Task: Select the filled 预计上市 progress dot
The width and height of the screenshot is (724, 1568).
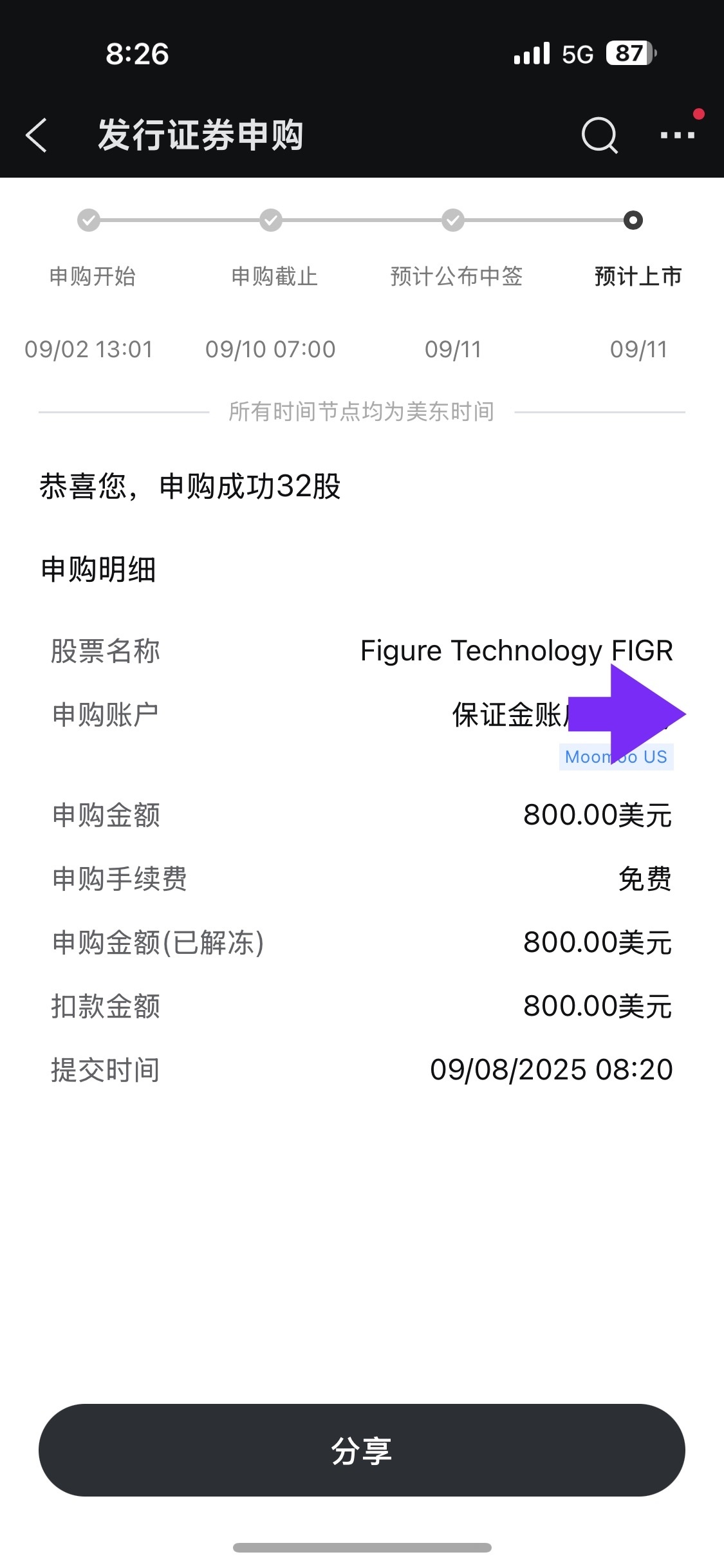Action: coord(634,219)
